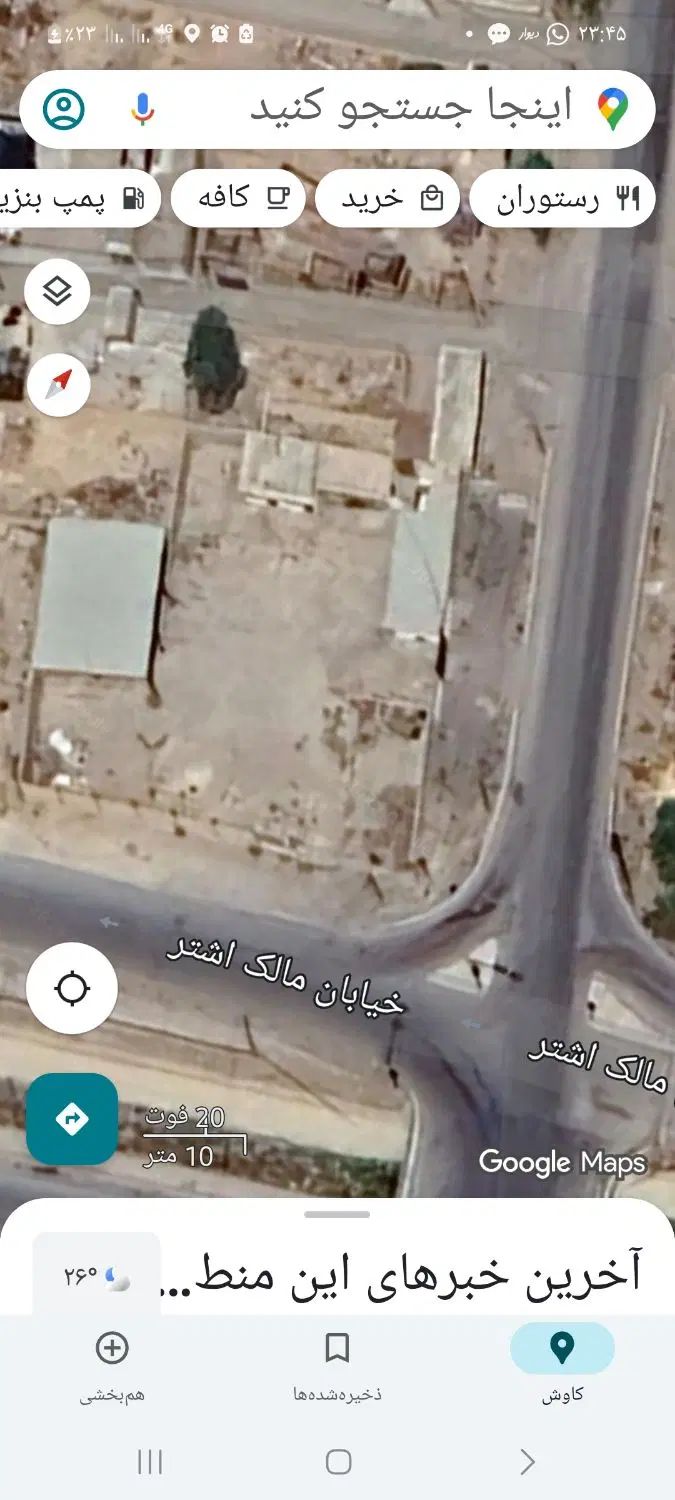
Task: Center map on my location
Action: [x=72, y=988]
